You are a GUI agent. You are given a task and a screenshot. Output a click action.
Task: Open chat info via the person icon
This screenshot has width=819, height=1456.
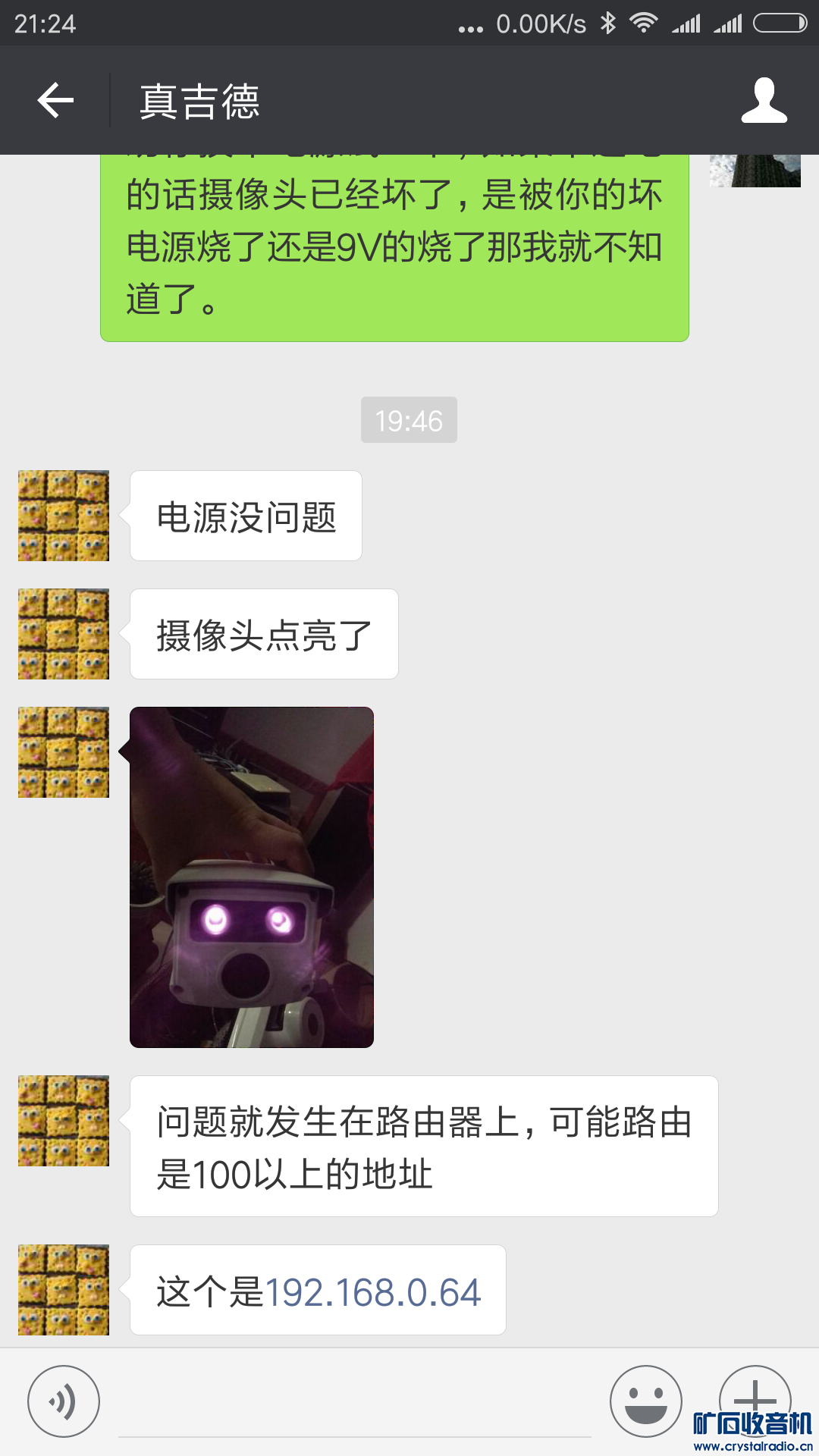(764, 101)
